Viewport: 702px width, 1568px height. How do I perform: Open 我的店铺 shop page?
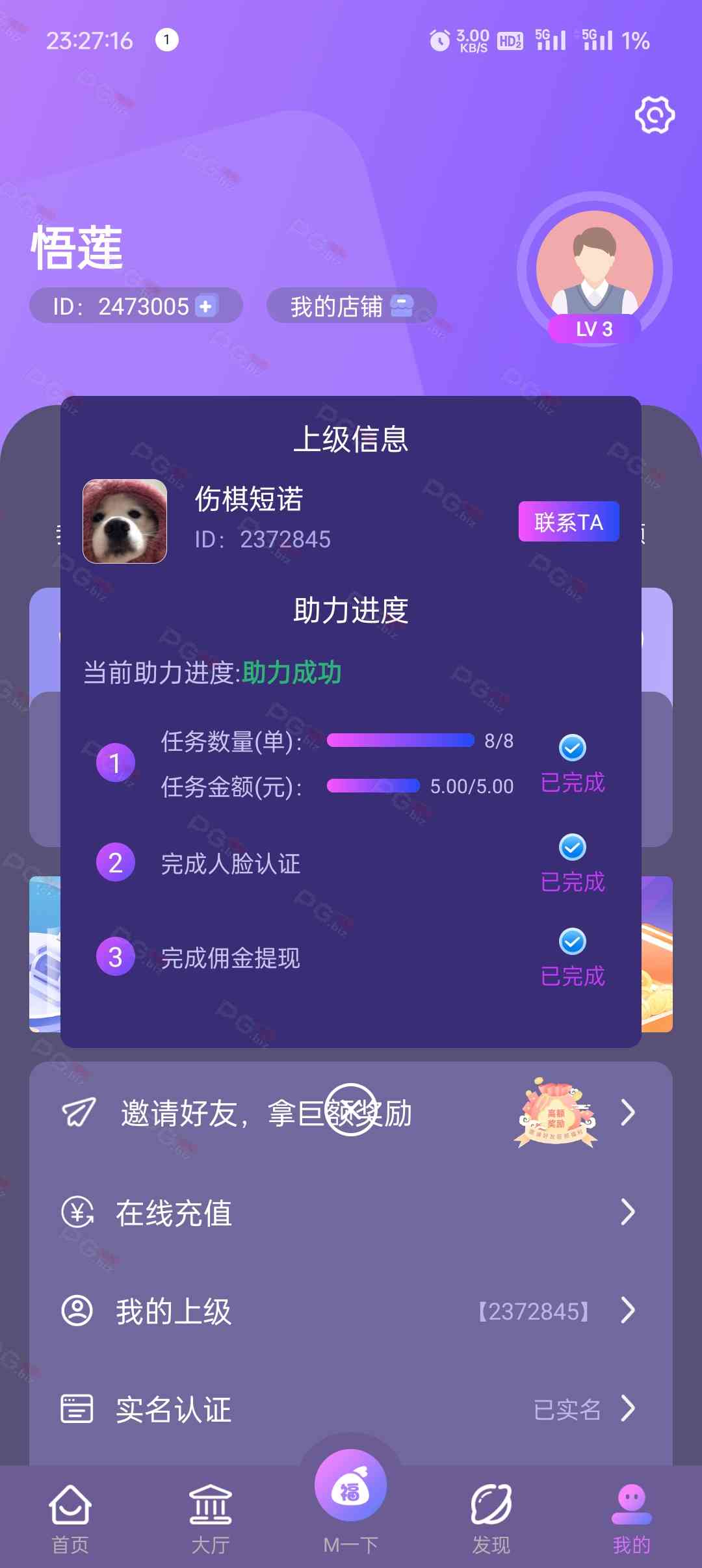(351, 306)
